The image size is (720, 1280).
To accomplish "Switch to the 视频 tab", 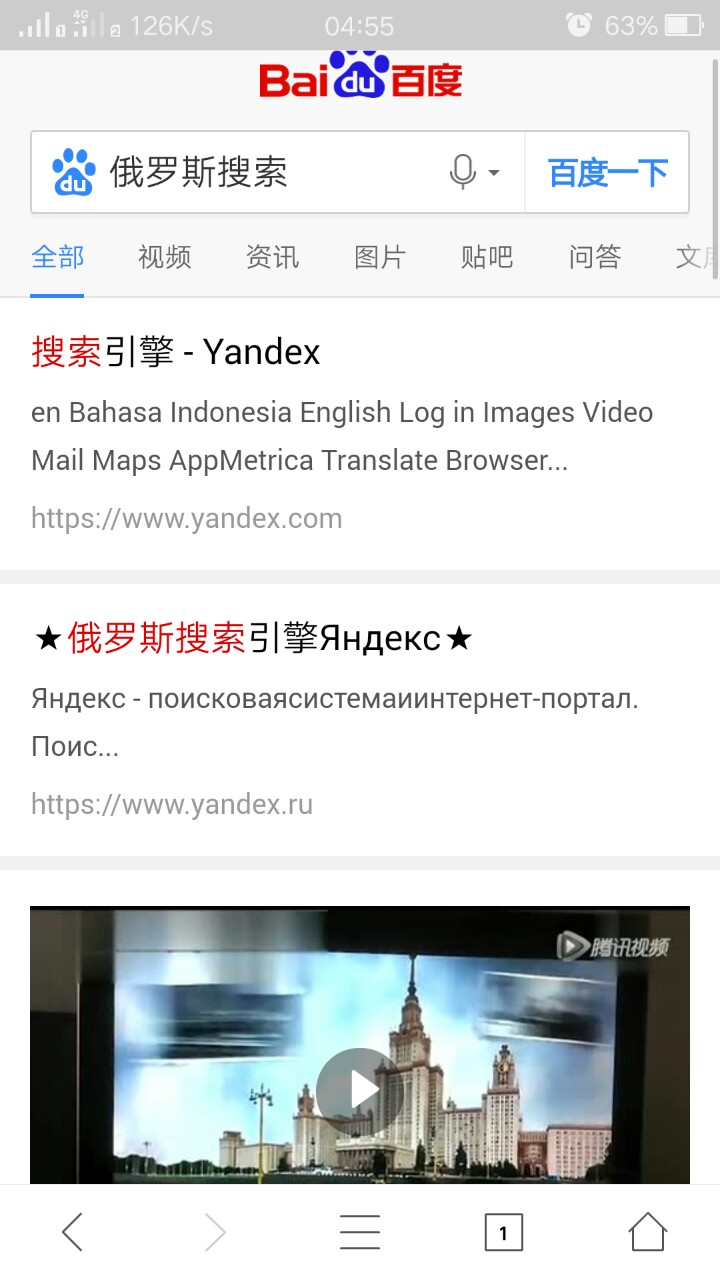I will pos(165,258).
